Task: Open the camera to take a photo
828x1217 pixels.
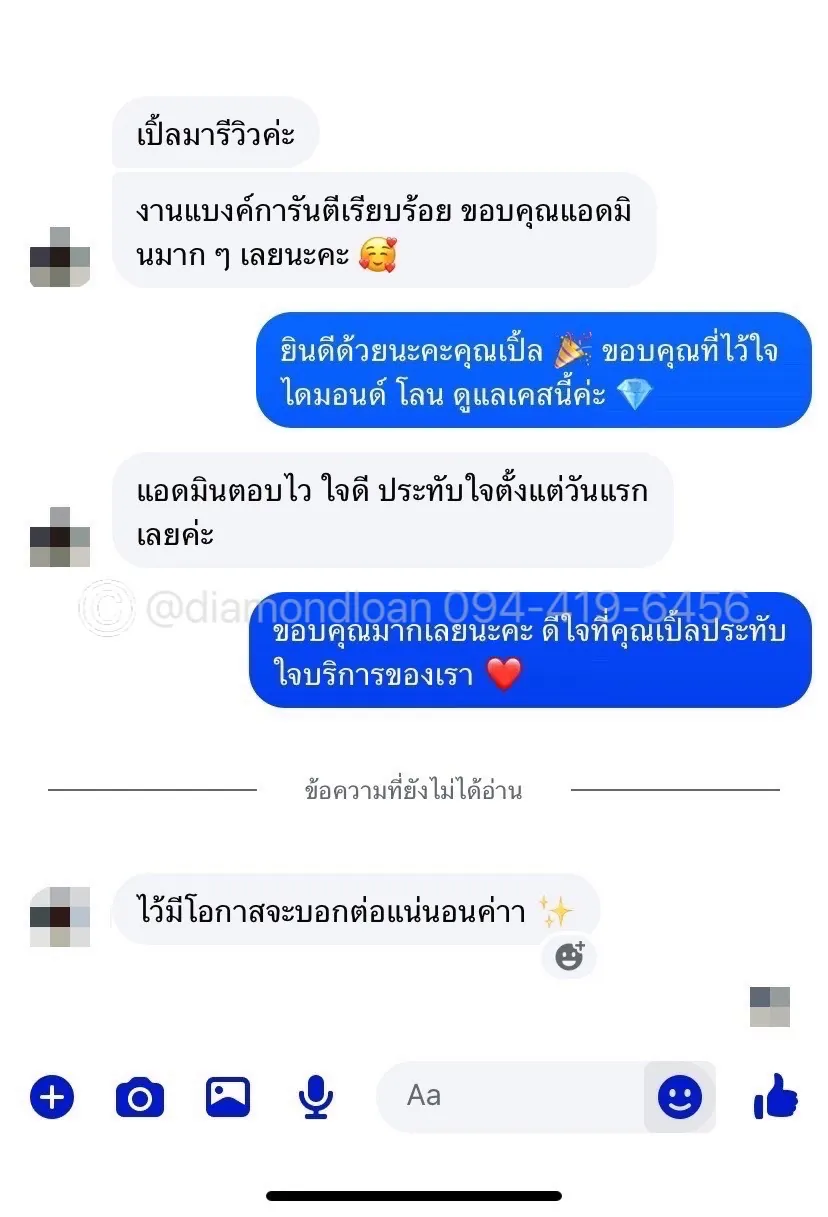Action: click(x=140, y=1098)
